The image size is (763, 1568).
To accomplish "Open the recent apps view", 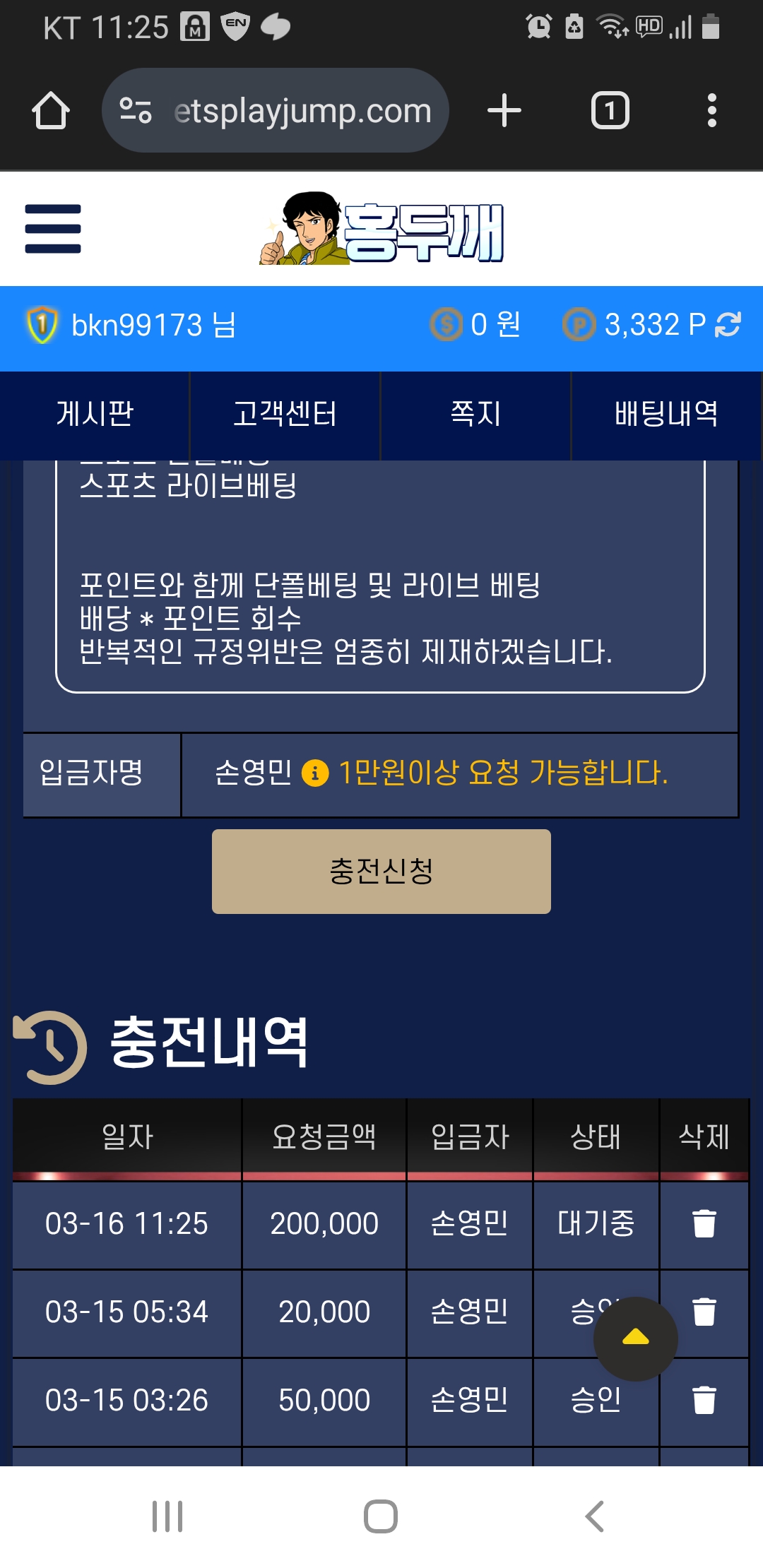I will (x=167, y=1516).
